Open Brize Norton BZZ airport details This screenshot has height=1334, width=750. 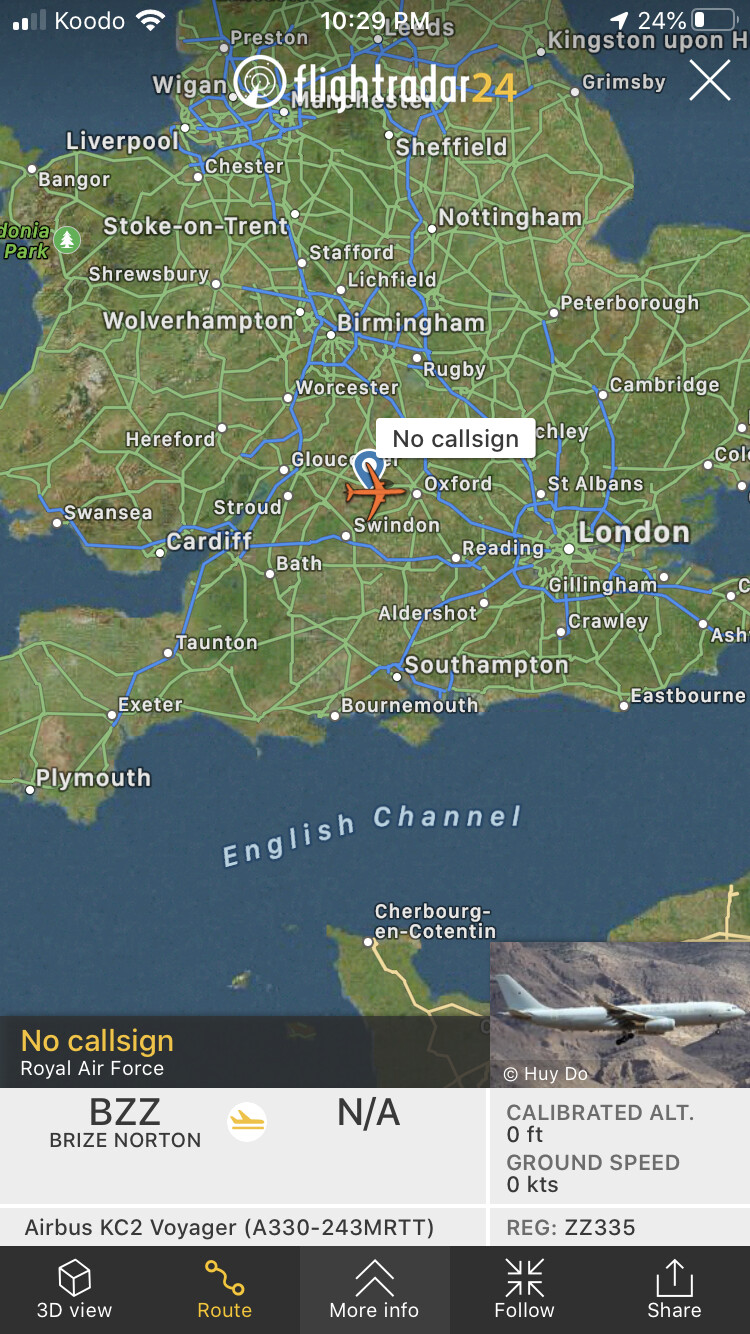pos(125,1122)
